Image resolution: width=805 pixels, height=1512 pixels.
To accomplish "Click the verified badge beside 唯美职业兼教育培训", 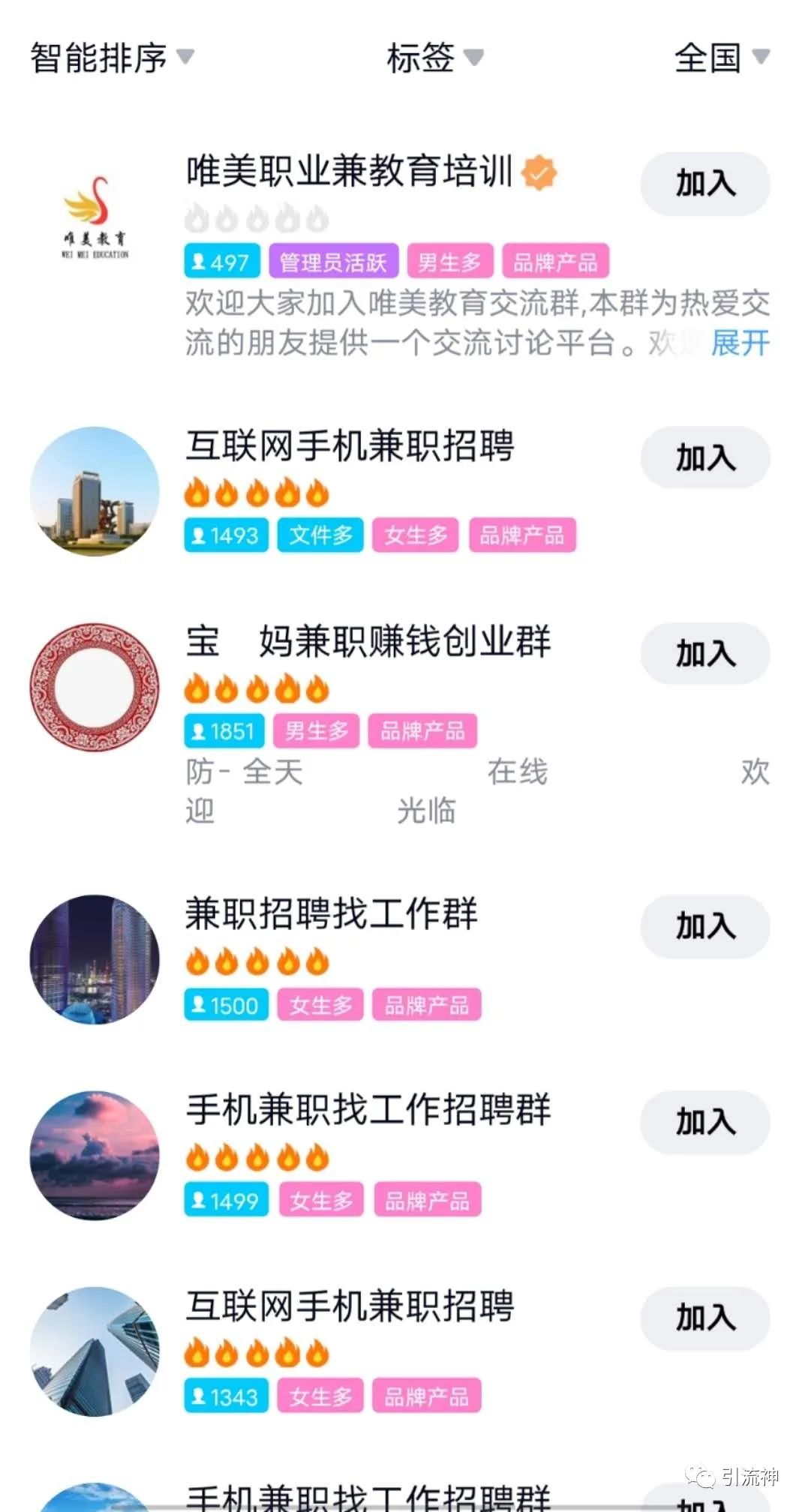I will pos(537,172).
